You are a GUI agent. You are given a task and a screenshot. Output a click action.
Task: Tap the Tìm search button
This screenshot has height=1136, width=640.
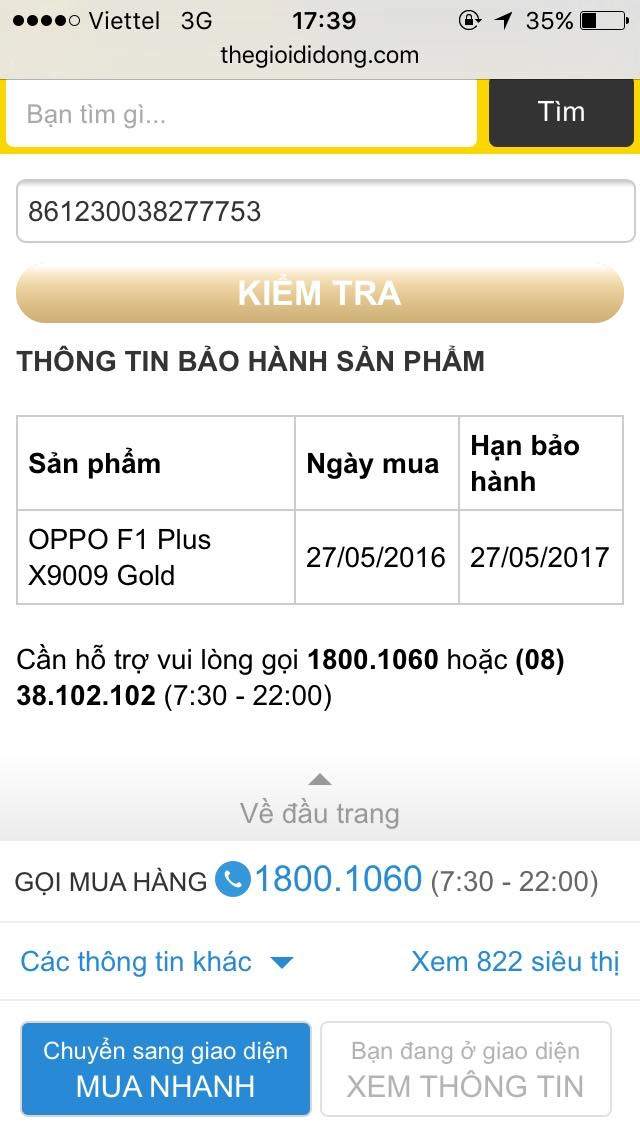coord(561,112)
